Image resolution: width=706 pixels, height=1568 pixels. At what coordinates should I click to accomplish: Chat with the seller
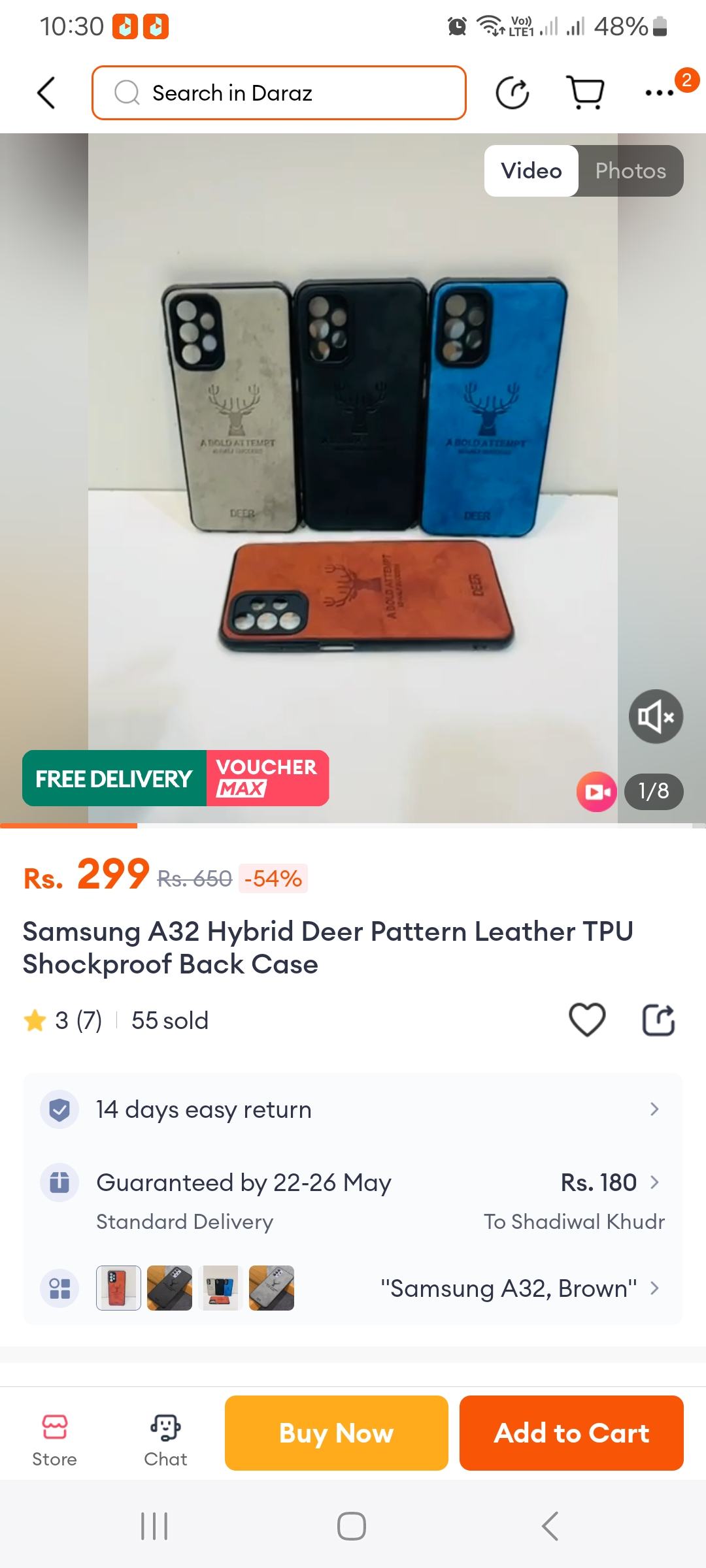(165, 1434)
